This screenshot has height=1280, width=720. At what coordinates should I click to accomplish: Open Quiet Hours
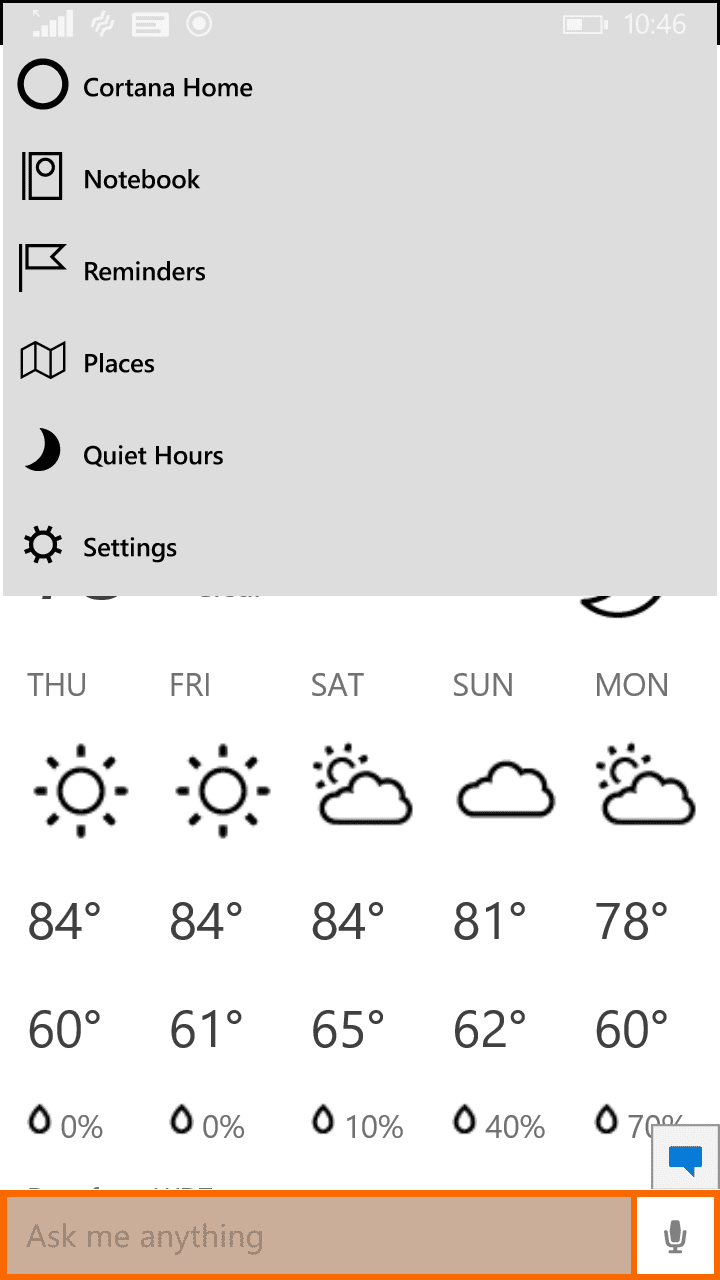tap(360, 456)
